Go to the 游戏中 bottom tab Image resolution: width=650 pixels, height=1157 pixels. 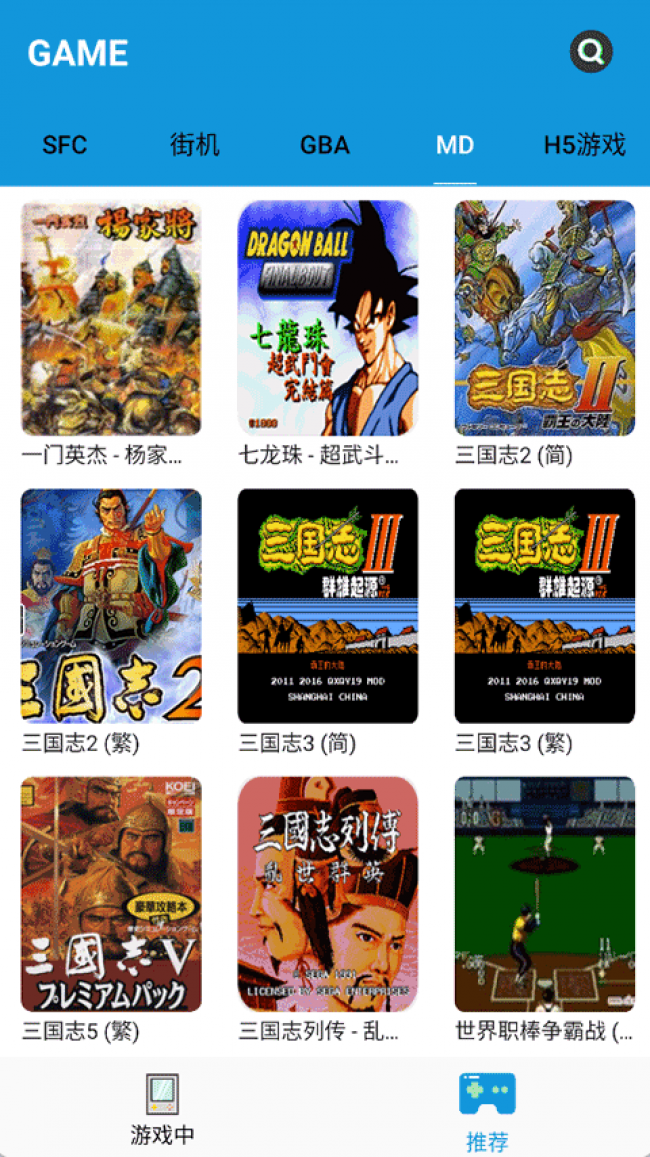[162, 1108]
